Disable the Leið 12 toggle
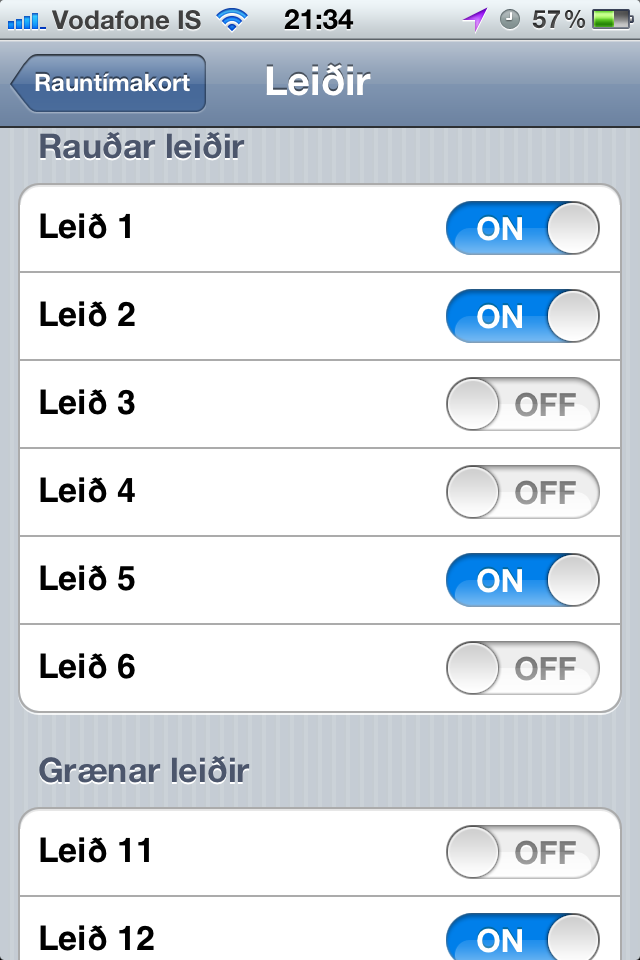Viewport: 640px width, 960px height. pyautogui.click(x=522, y=939)
